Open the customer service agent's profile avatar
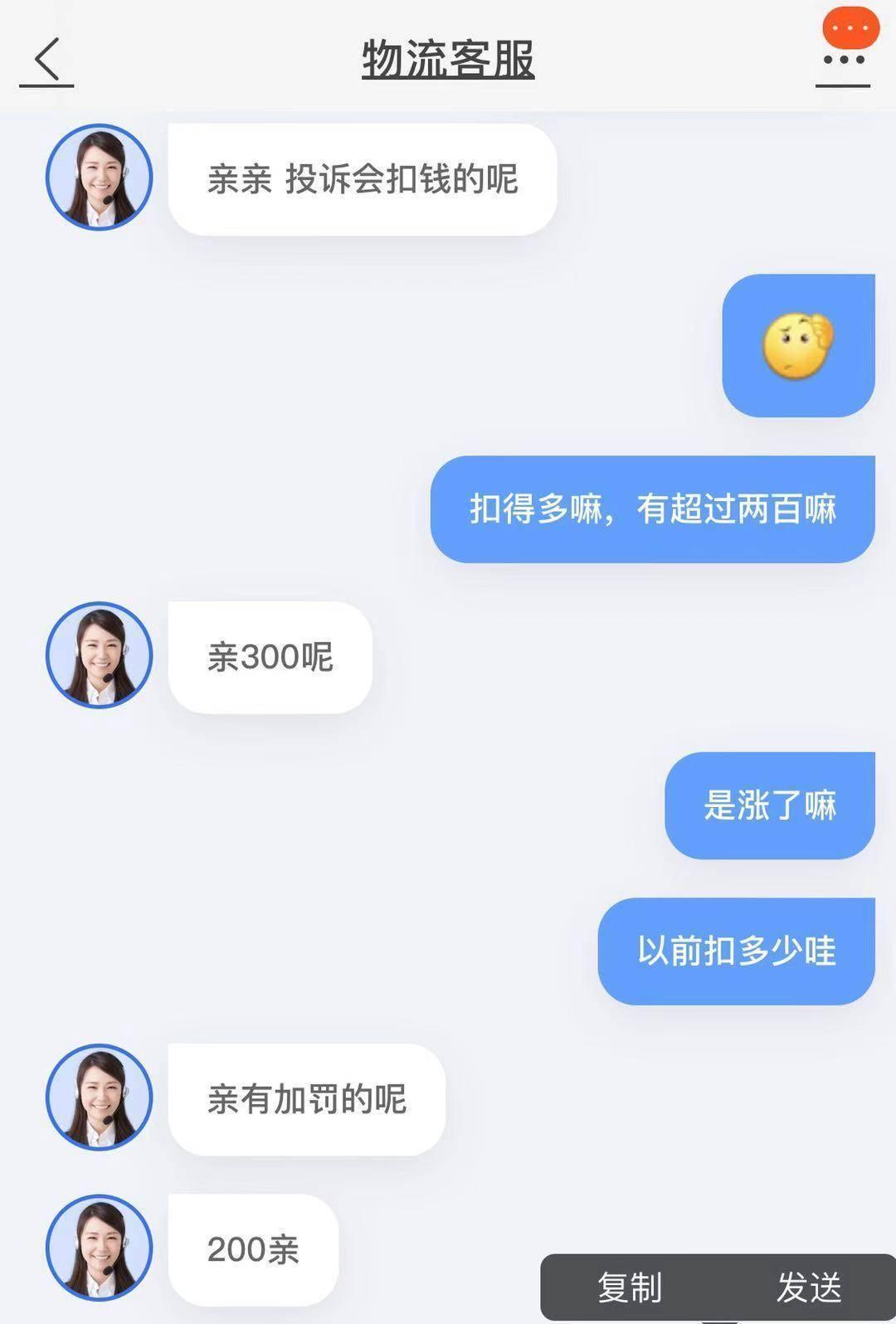Viewport: 896px width, 1324px height. 99,178
